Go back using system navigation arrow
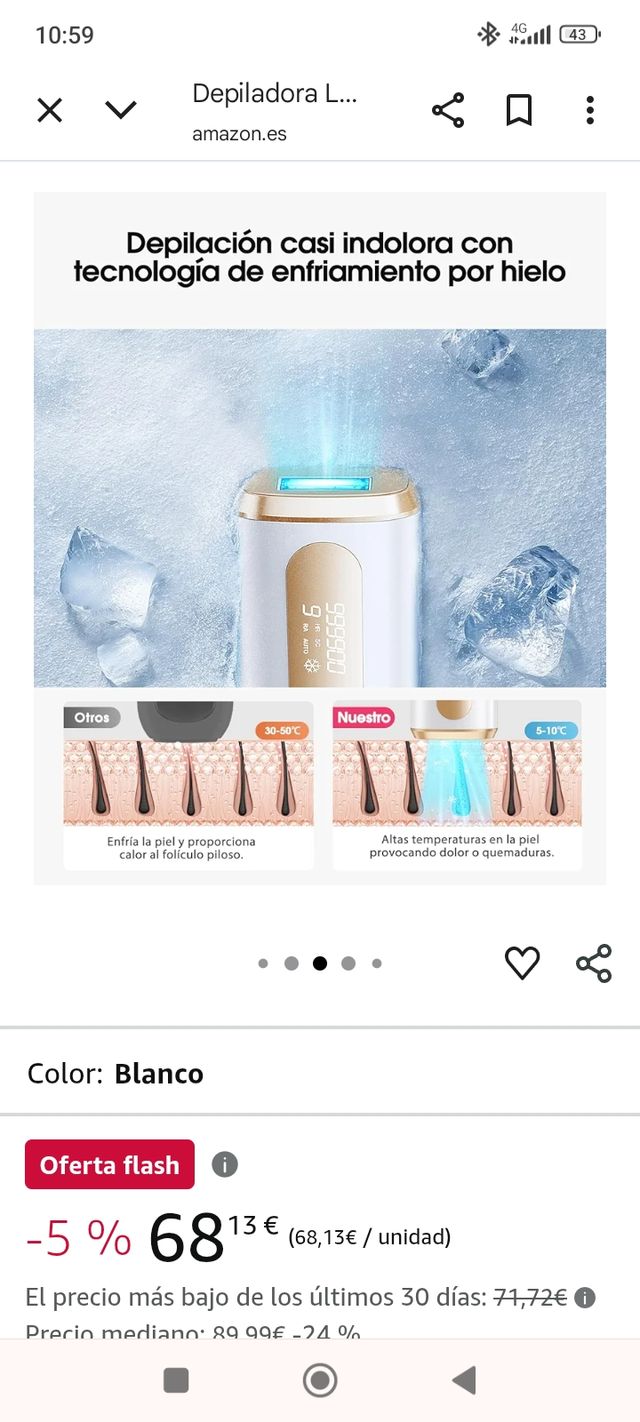This screenshot has width=640, height=1422. click(x=464, y=1381)
